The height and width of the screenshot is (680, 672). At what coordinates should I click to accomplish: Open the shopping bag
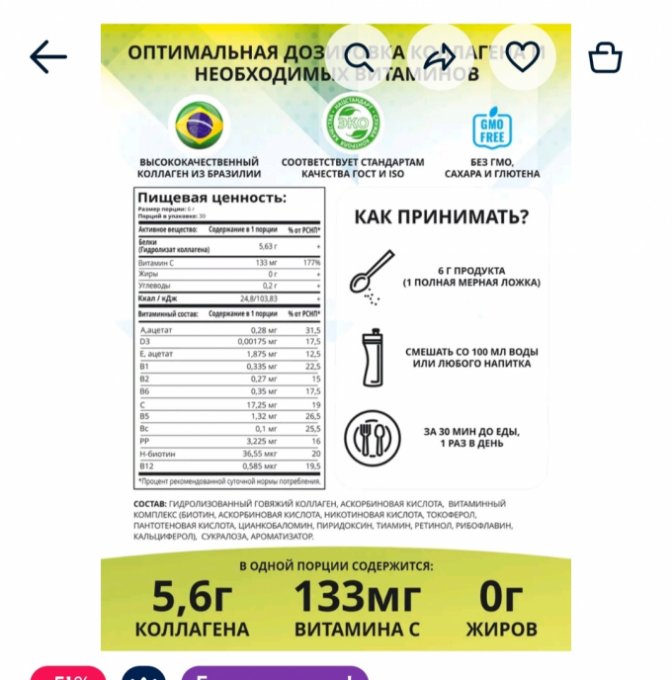coord(606,58)
